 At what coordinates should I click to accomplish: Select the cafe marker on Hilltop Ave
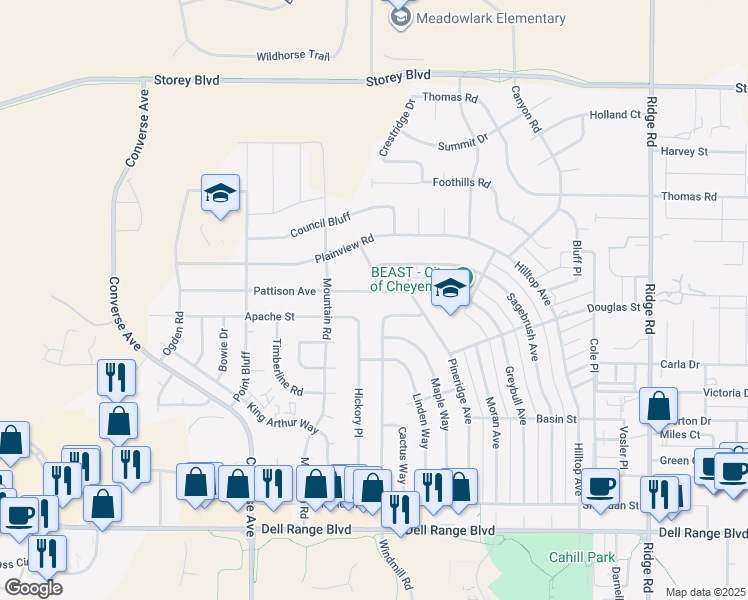(x=601, y=487)
